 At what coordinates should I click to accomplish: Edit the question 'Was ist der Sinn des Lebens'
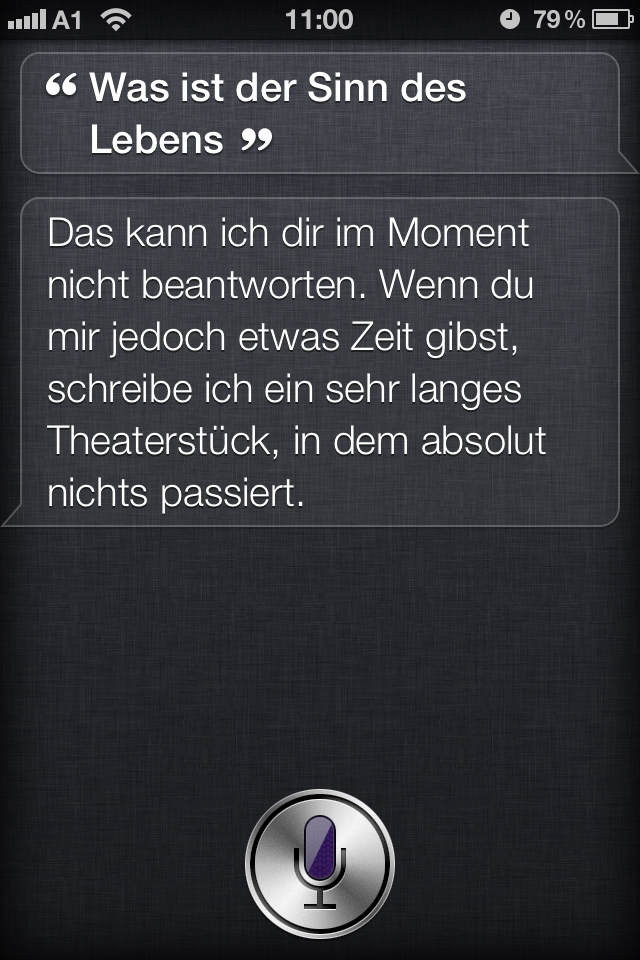pos(320,112)
